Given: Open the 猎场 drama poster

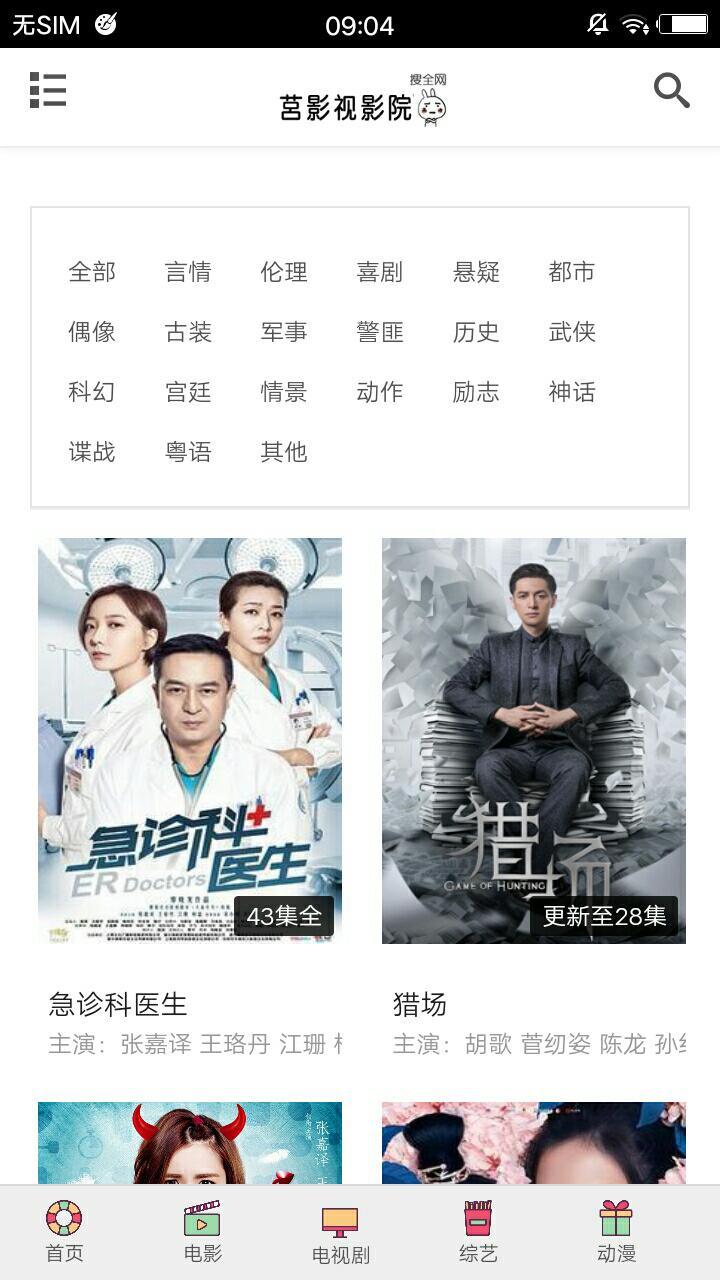Looking at the screenshot, I should pyautogui.click(x=534, y=740).
